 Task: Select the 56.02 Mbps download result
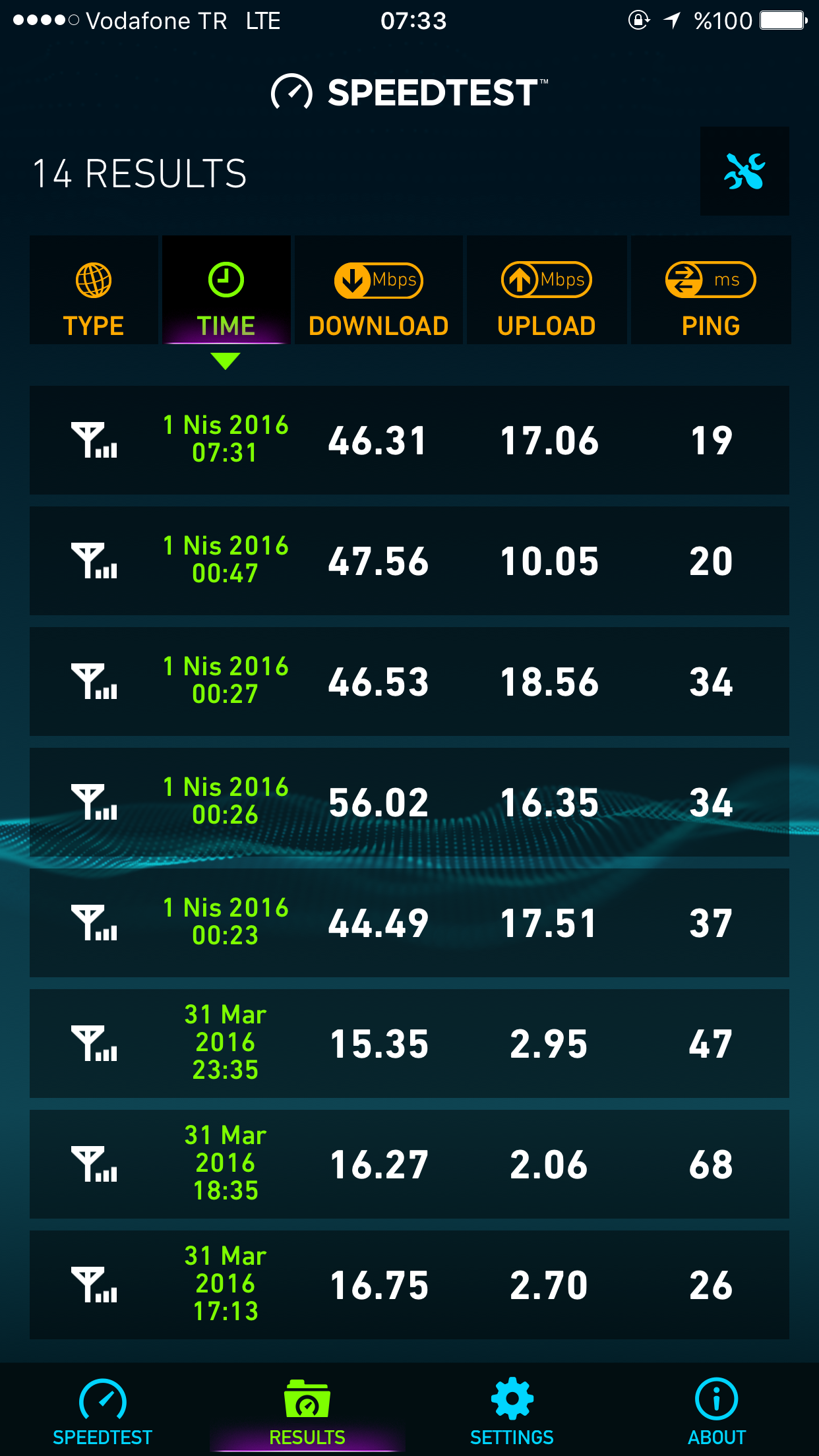point(409,802)
